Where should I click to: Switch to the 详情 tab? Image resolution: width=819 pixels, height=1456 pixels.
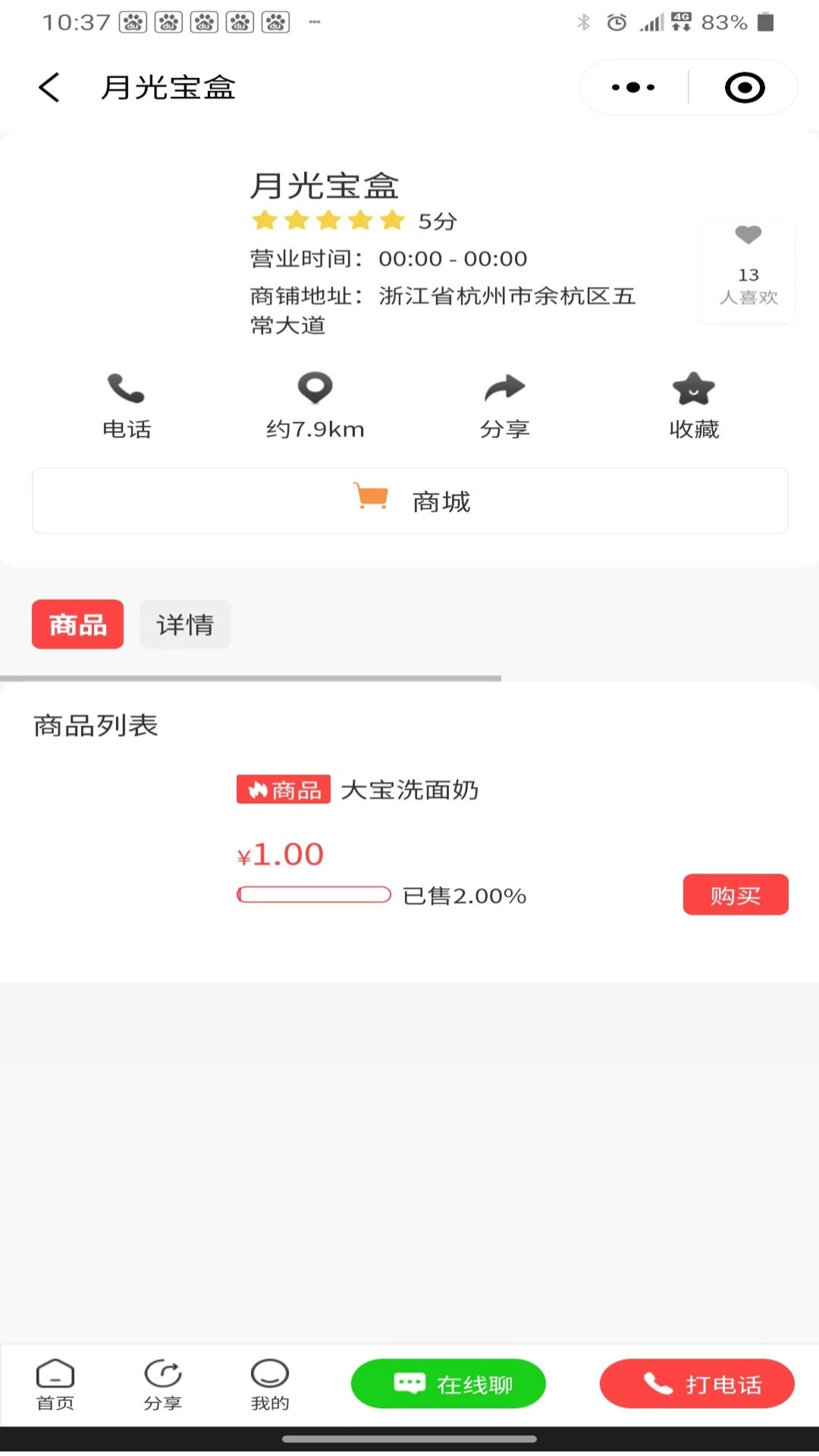click(185, 624)
